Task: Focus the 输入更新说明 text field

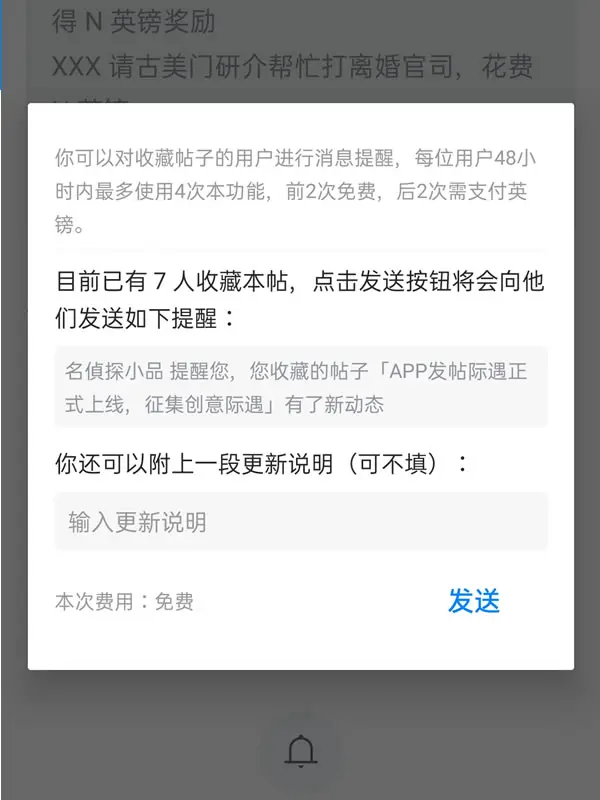Action: pyautogui.click(x=300, y=521)
